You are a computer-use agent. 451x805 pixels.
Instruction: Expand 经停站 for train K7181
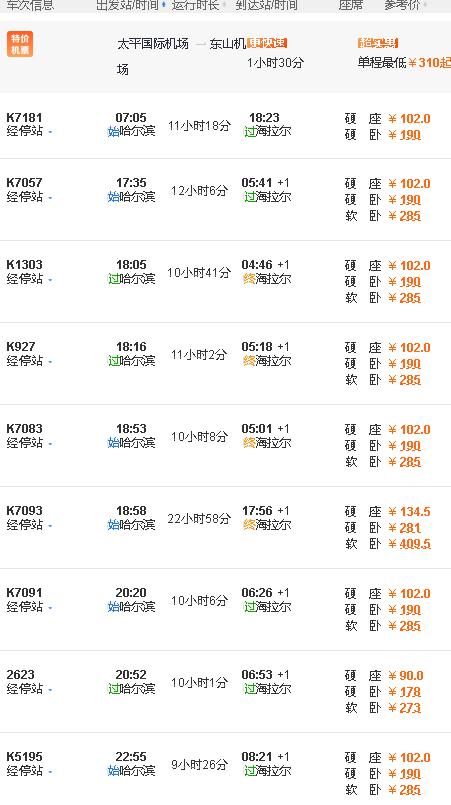pyautogui.click(x=29, y=131)
